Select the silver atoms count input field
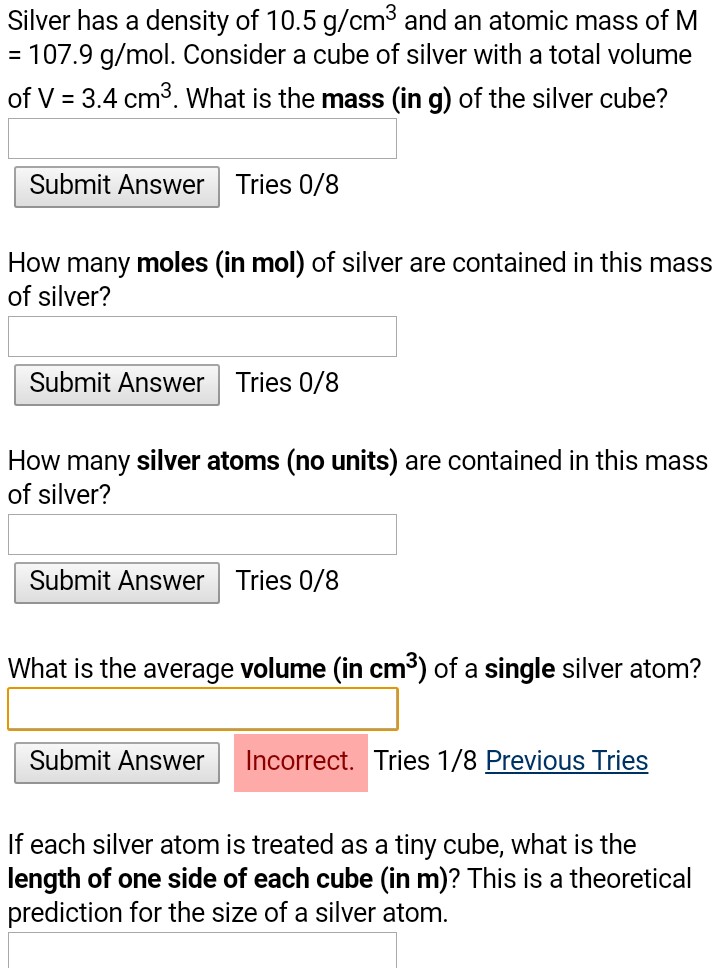Viewport: 720px width, 968px height. point(202,534)
